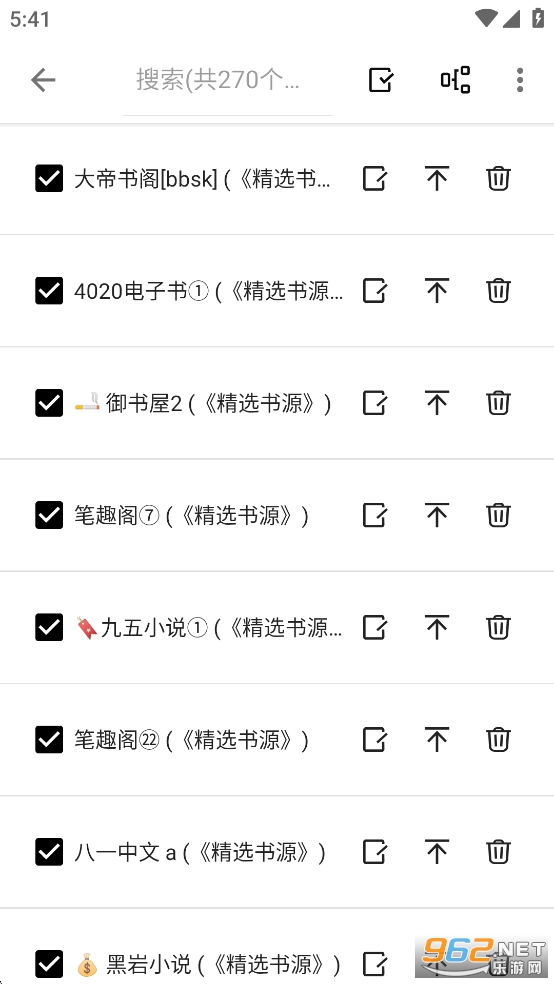Toggle the 笔趣阁⑦ checkbox
The image size is (554, 984).
click(49, 515)
